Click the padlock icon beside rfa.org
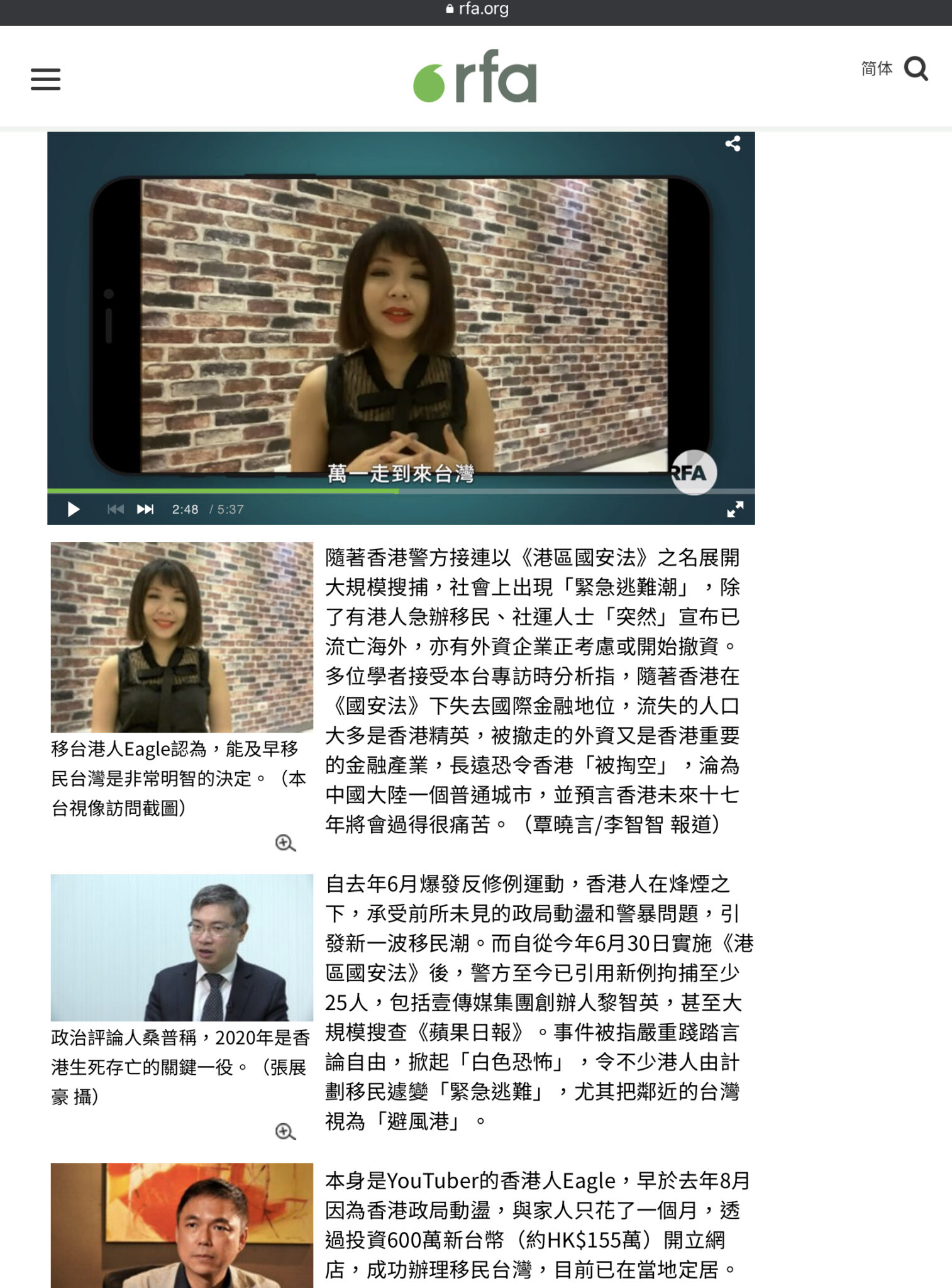Image resolution: width=952 pixels, height=1288 pixels. pyautogui.click(x=448, y=8)
